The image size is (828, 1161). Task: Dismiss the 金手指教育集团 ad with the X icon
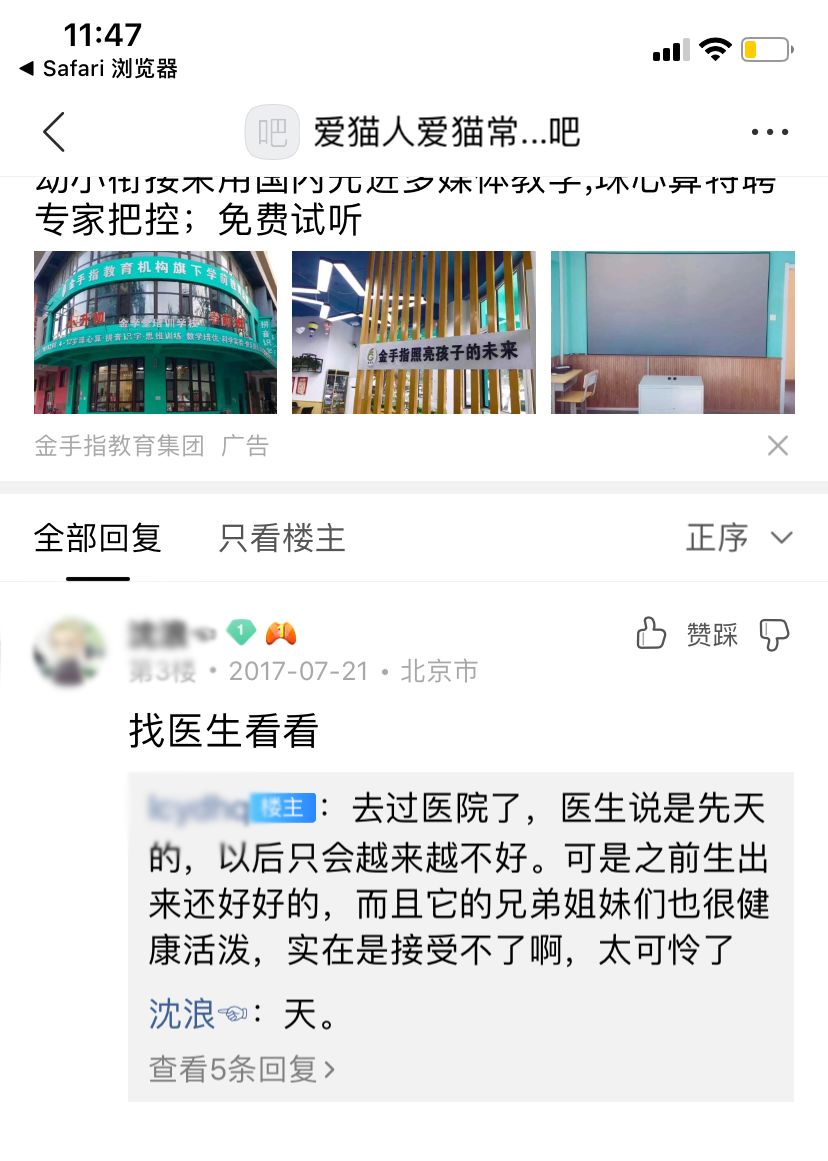(x=778, y=445)
